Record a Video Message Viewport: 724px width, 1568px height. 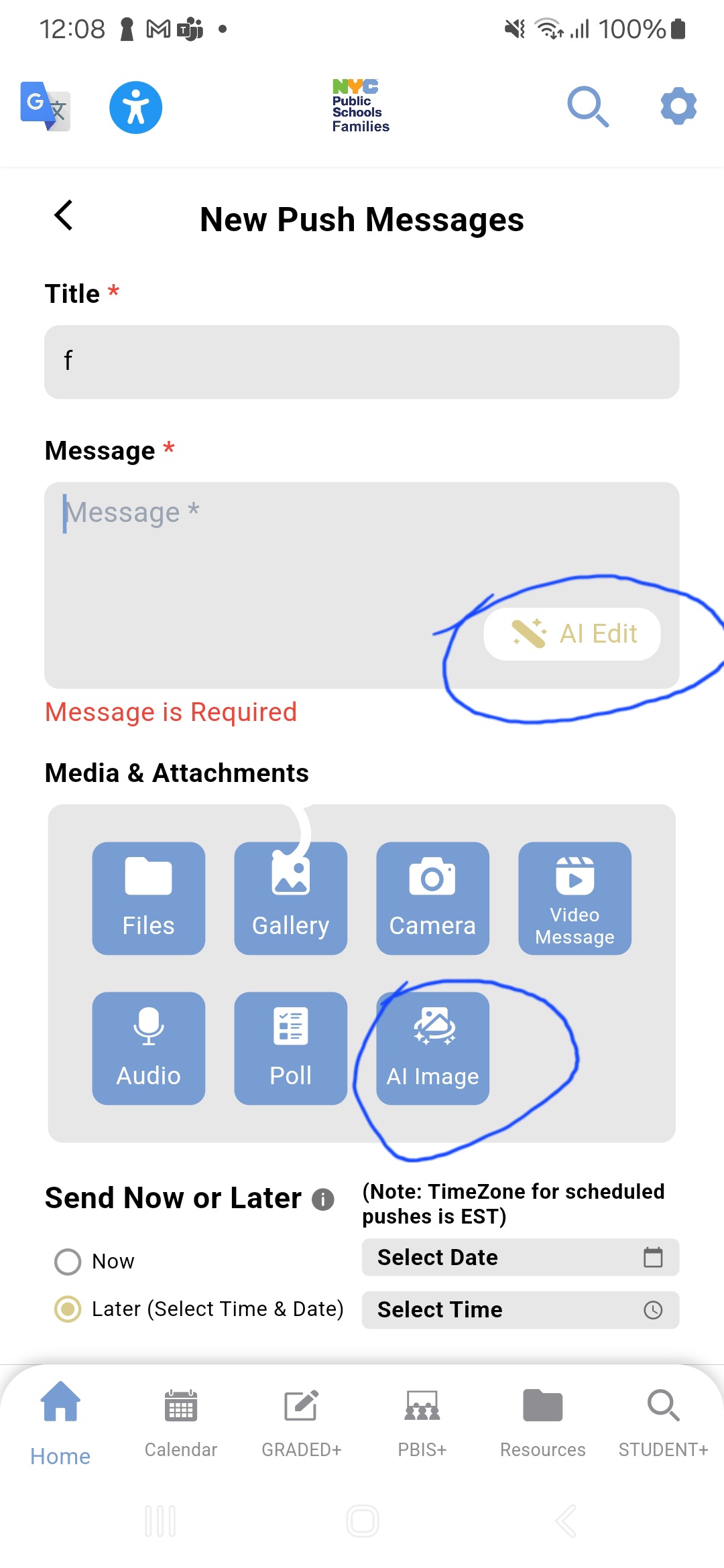(575, 898)
